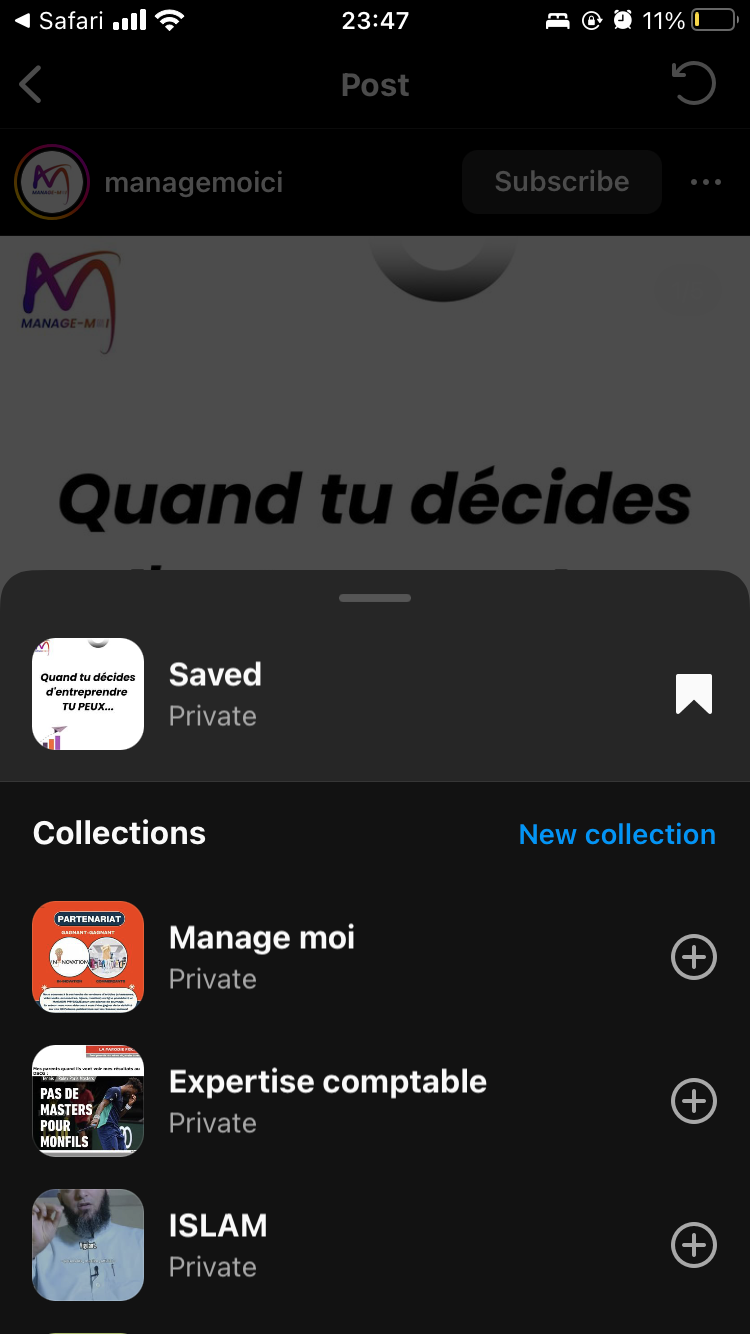The width and height of the screenshot is (750, 1334).
Task: Open the post's three-dot options menu
Action: [706, 182]
